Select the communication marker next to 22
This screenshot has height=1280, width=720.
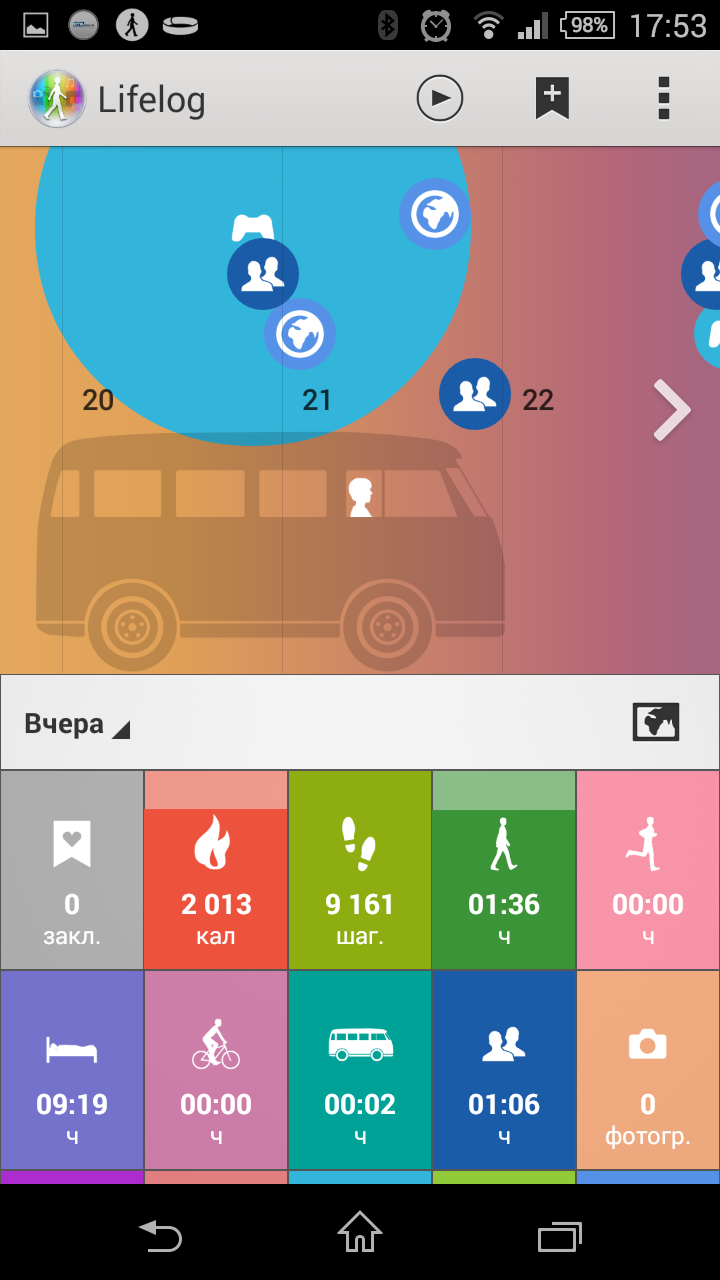(x=475, y=394)
